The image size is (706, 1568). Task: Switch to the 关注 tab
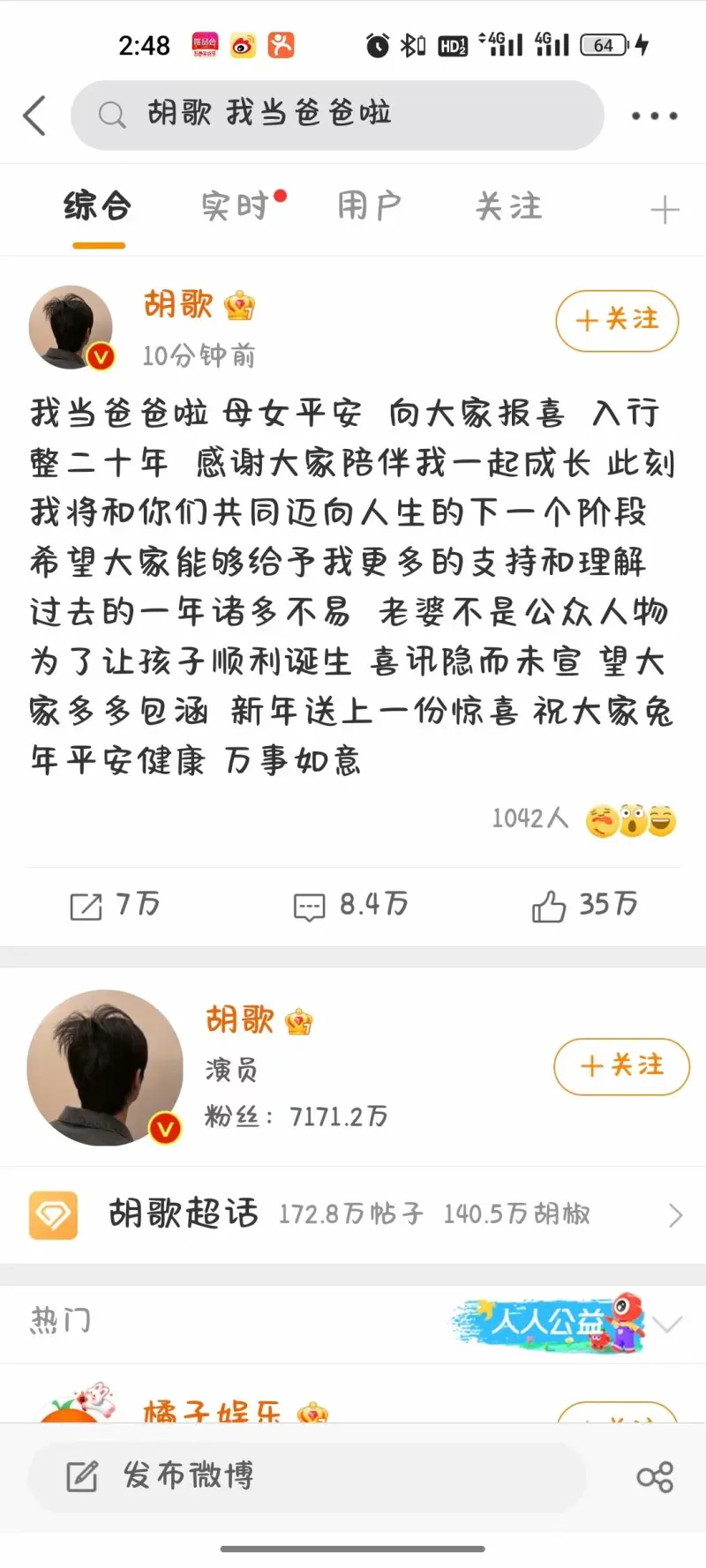pos(509,206)
